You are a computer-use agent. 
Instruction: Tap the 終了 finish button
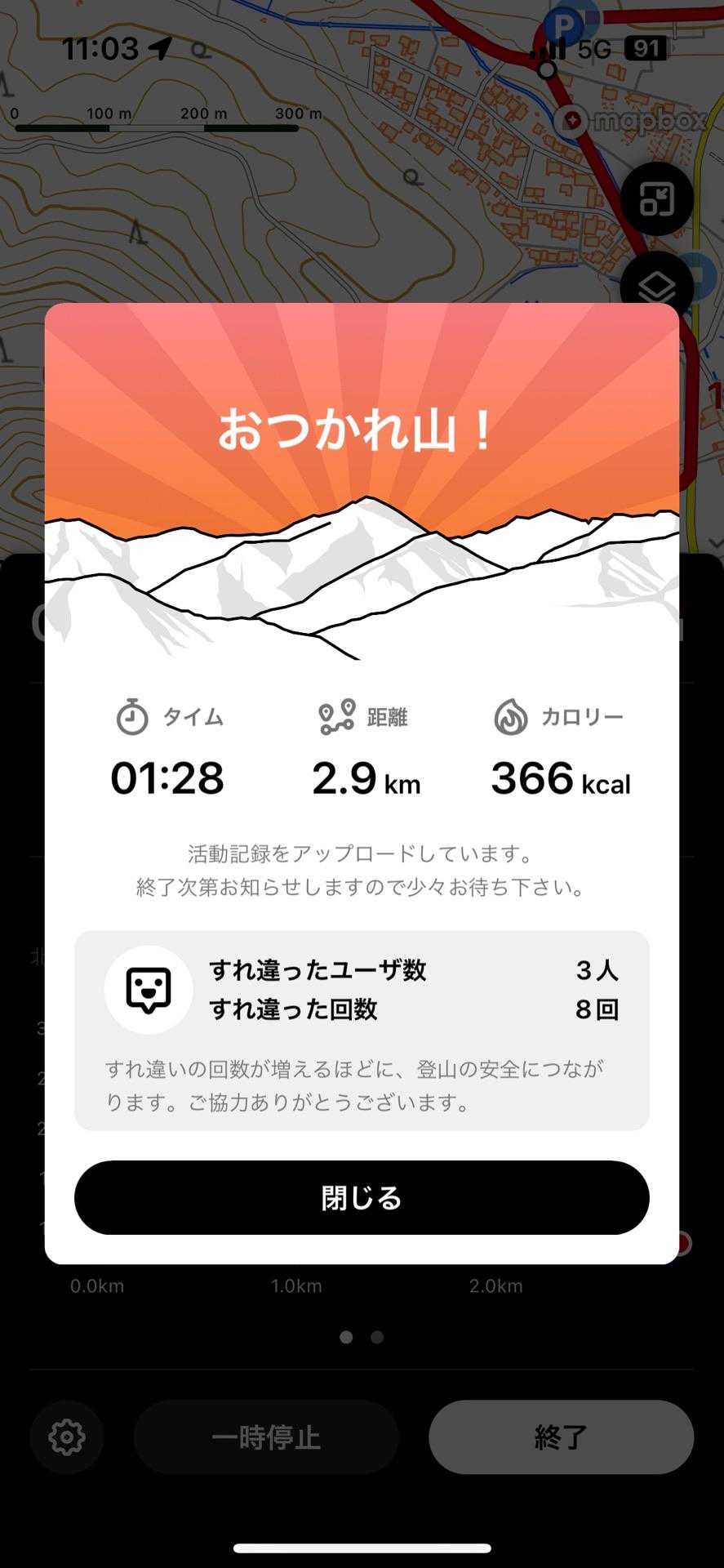[x=561, y=1437]
